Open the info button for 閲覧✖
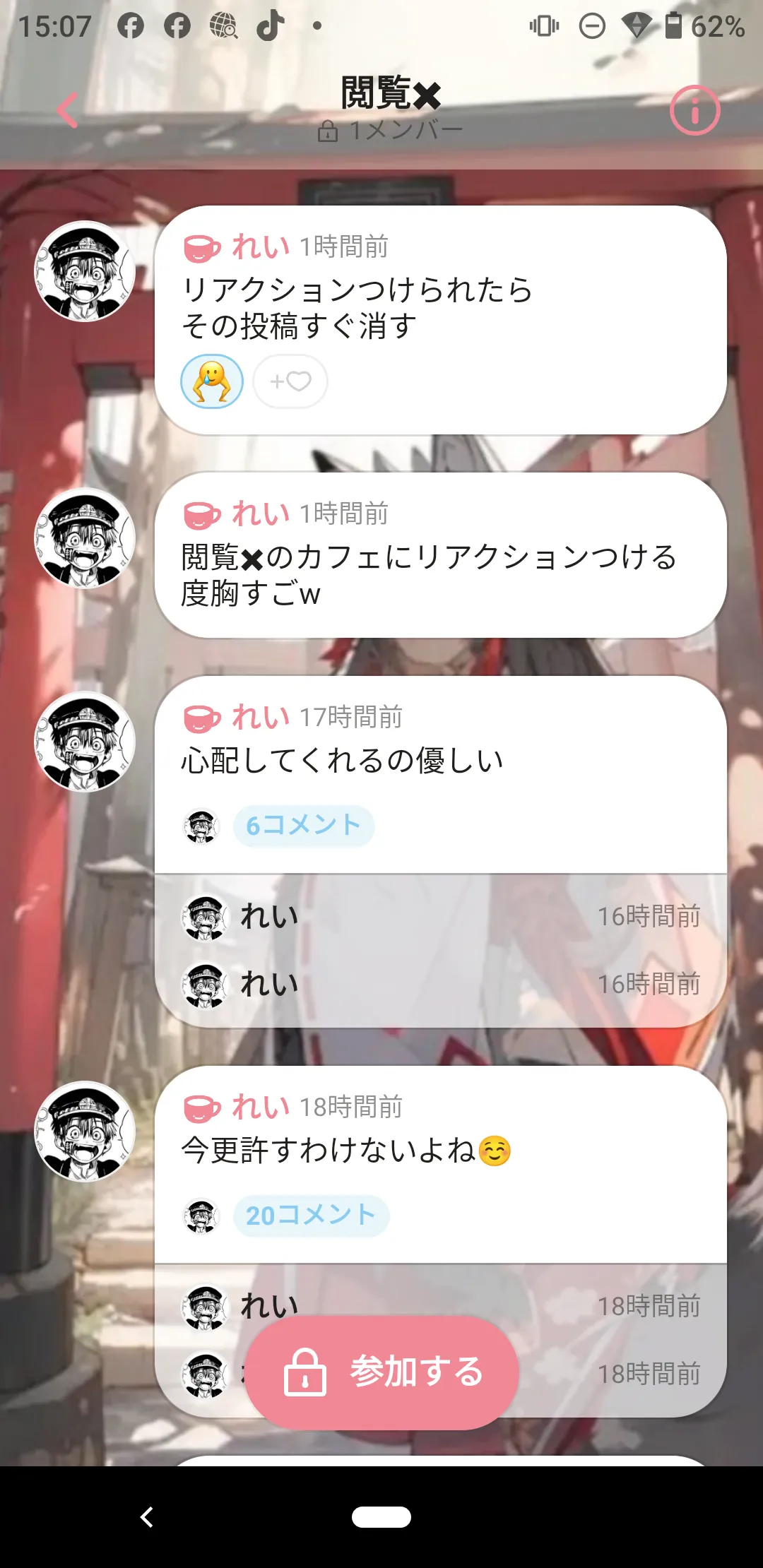 click(694, 111)
